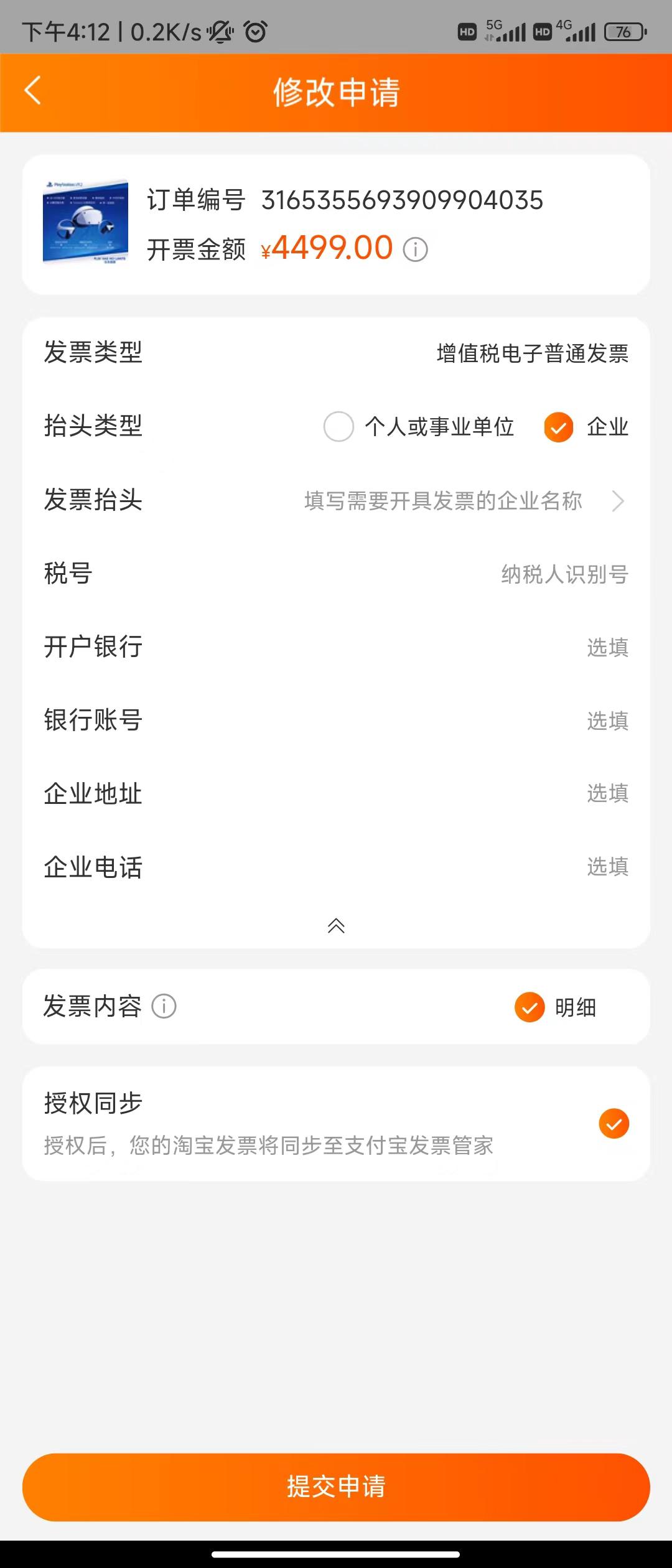Select 个人或事业单位 as header type
The height and width of the screenshot is (1568, 672).
[339, 427]
